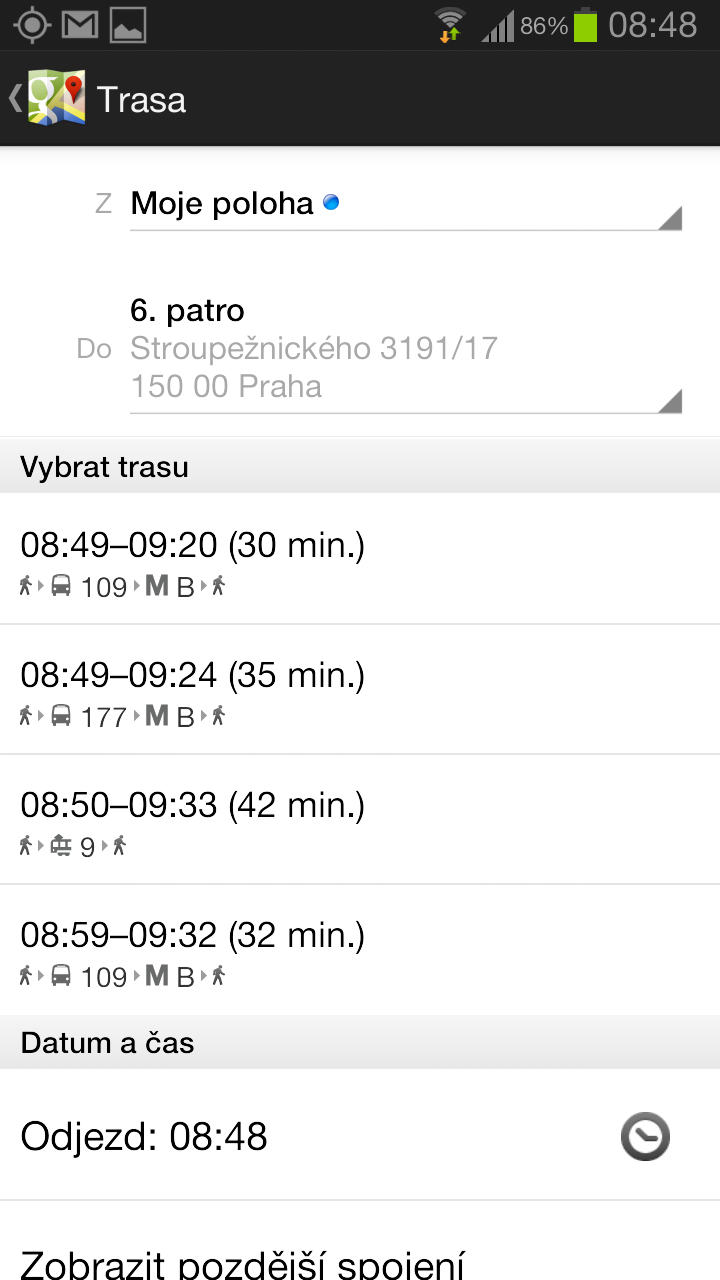Tap the clock icon next to Odjezd time
The height and width of the screenshot is (1280, 720).
coord(645,1136)
